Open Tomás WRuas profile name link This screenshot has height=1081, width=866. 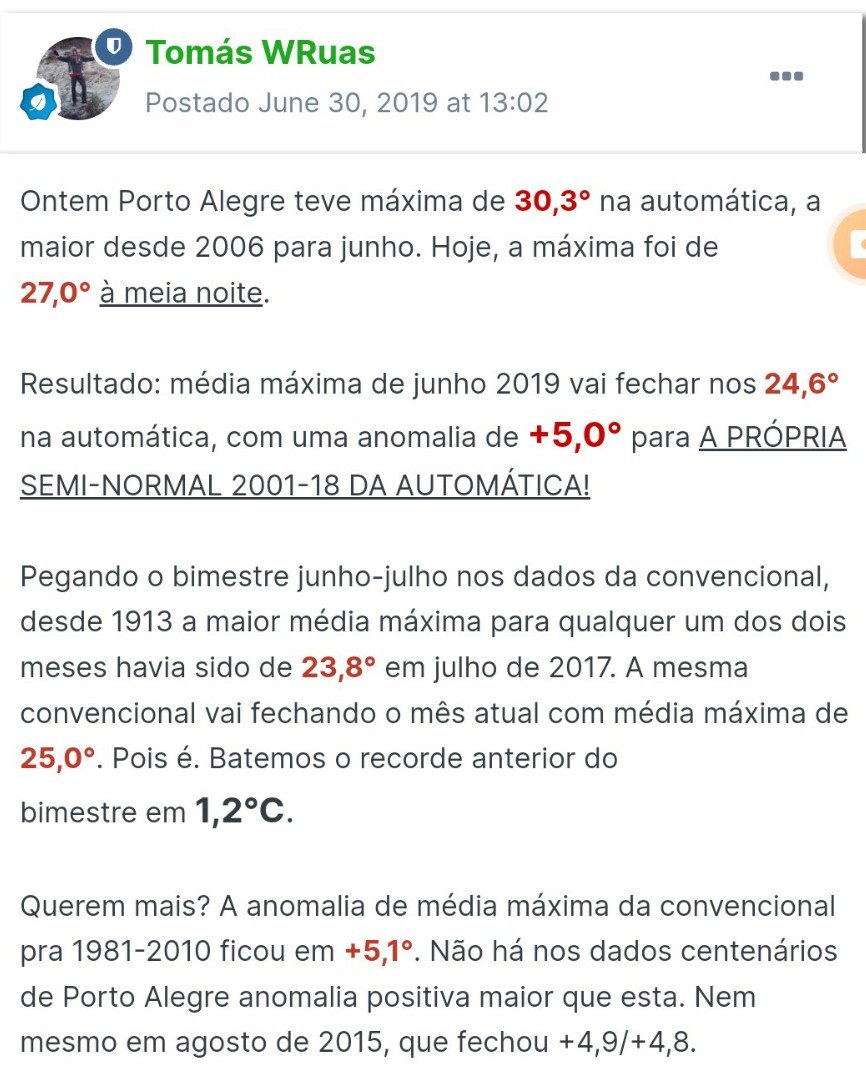pyautogui.click(x=260, y=52)
